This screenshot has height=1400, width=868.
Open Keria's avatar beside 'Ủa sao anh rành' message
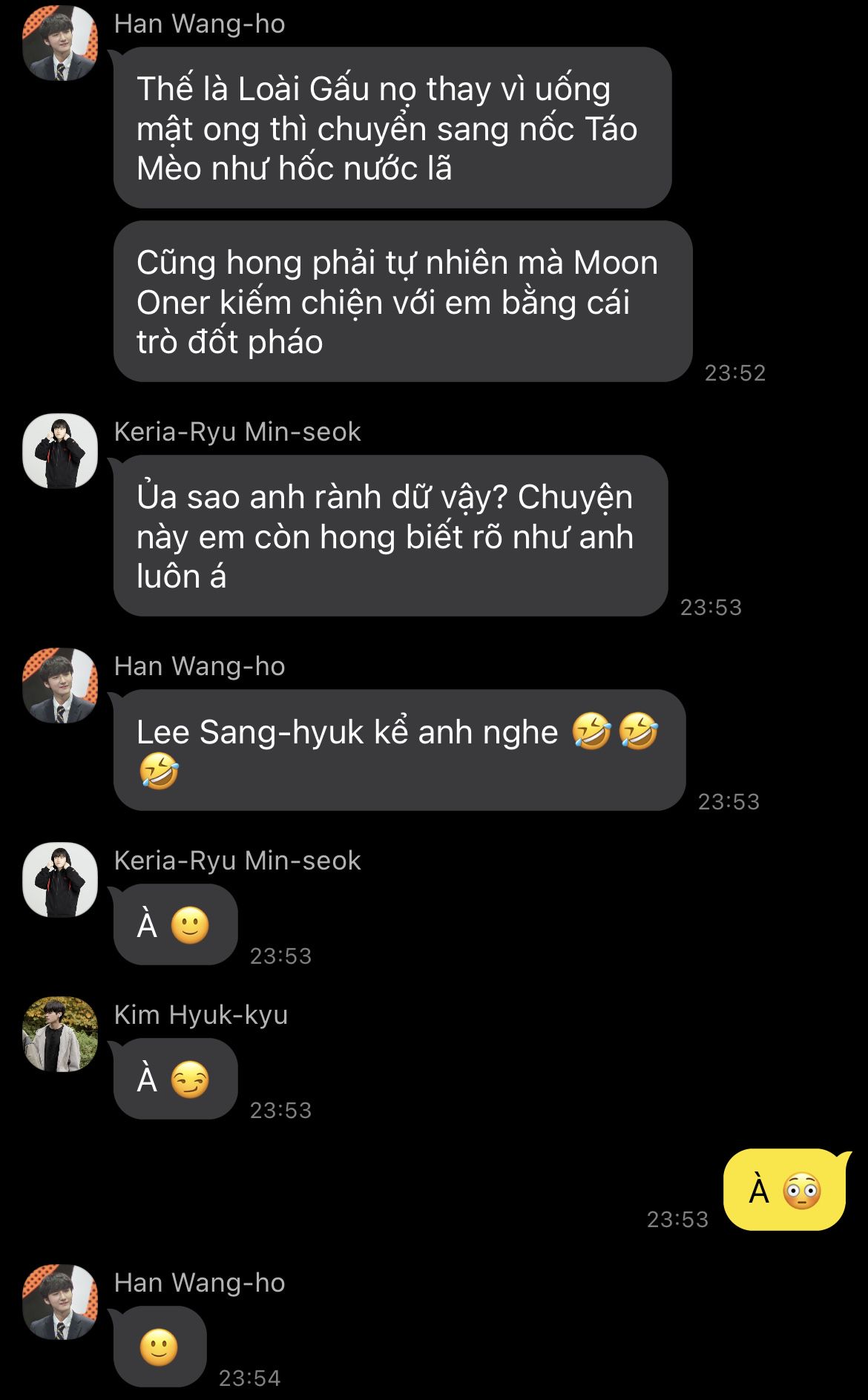[60, 450]
